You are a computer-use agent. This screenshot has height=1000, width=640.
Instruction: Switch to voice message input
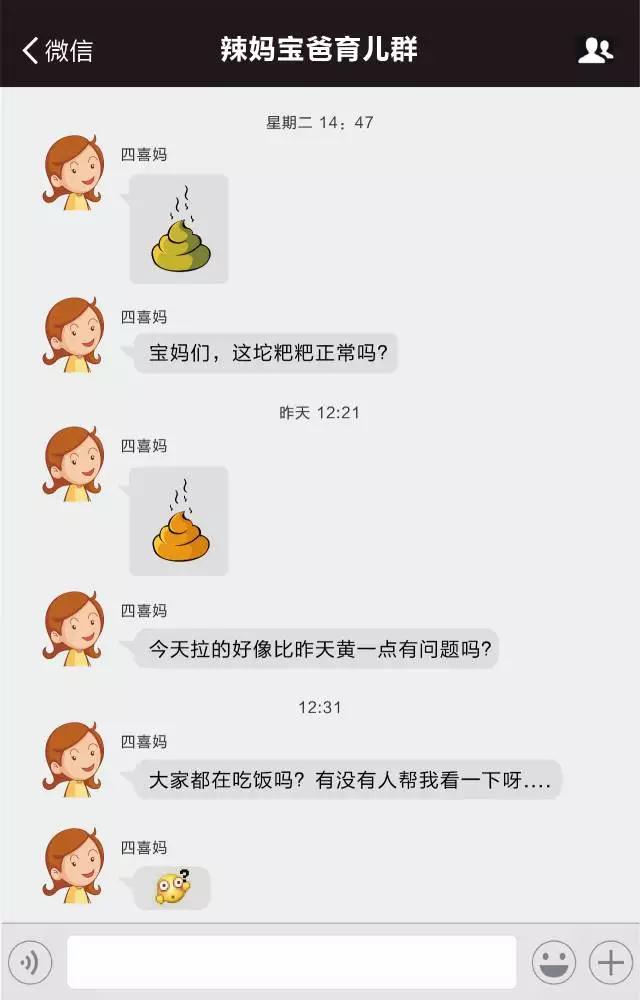point(30,963)
